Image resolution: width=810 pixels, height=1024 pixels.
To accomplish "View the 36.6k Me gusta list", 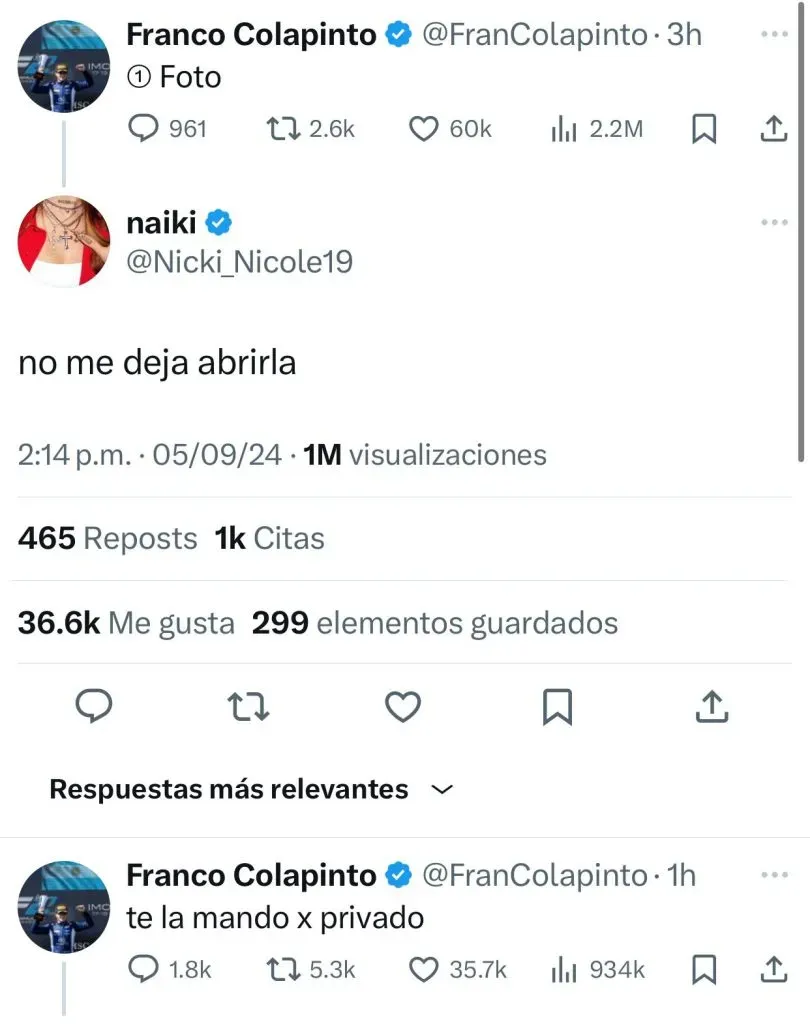I will click(x=126, y=623).
